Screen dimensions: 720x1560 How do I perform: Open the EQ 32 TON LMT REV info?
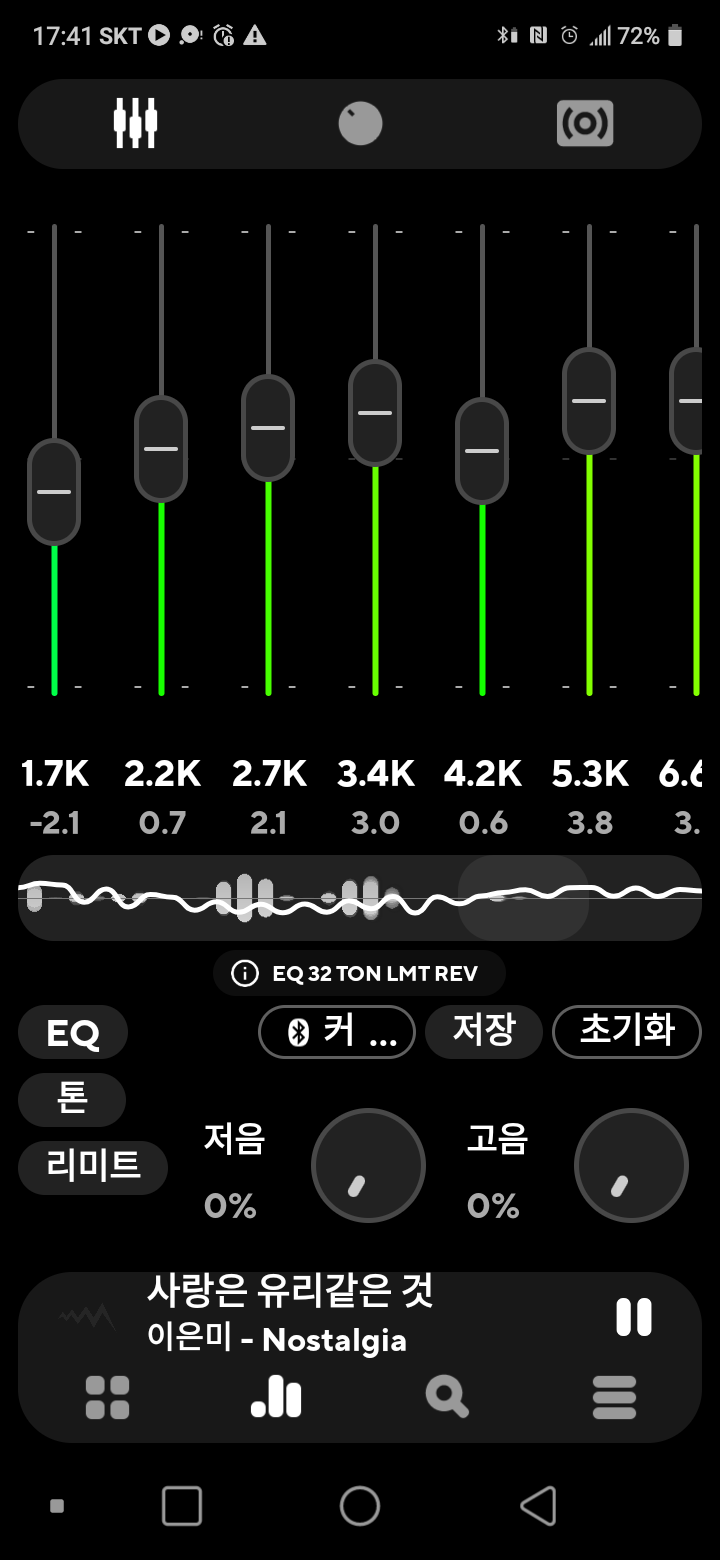pos(359,973)
